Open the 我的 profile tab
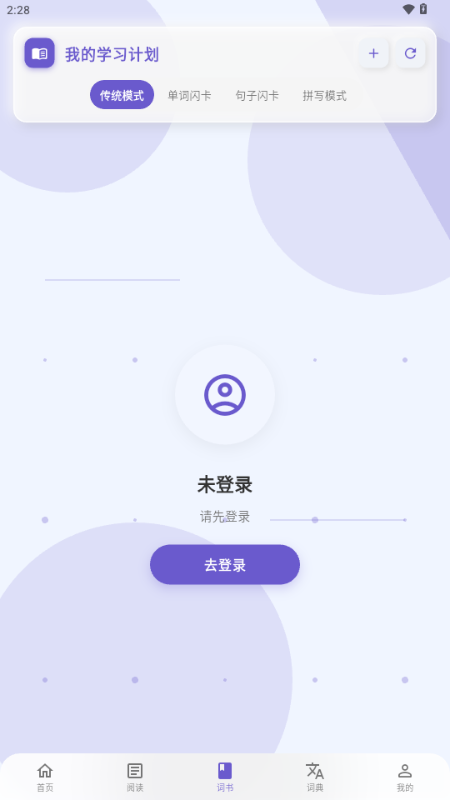The height and width of the screenshot is (800, 450). [405, 777]
